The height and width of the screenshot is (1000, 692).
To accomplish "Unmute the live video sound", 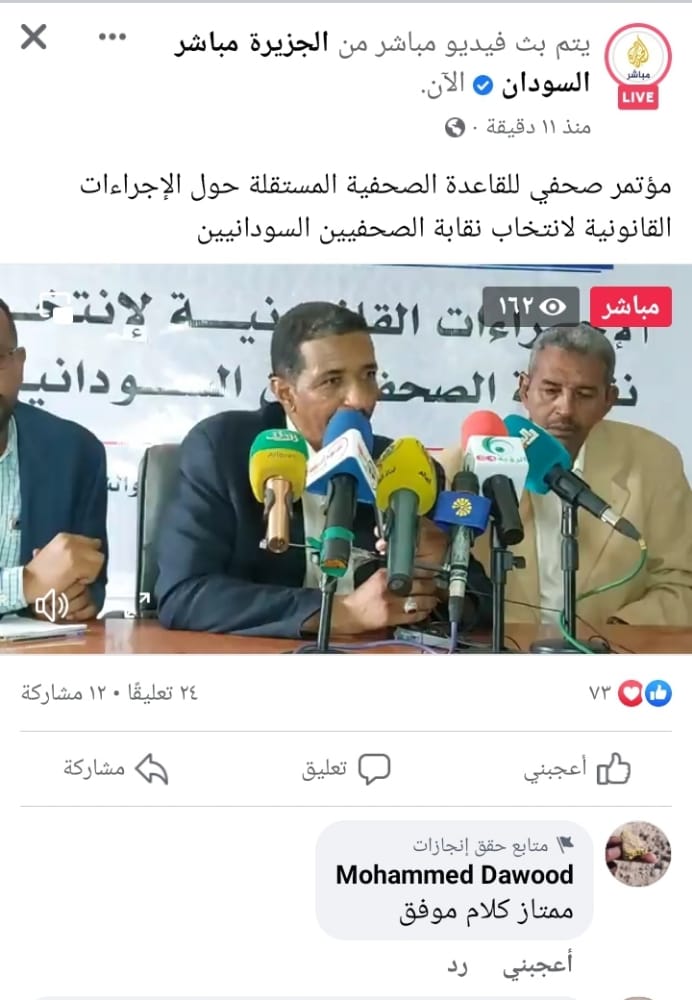I will pyautogui.click(x=51, y=604).
